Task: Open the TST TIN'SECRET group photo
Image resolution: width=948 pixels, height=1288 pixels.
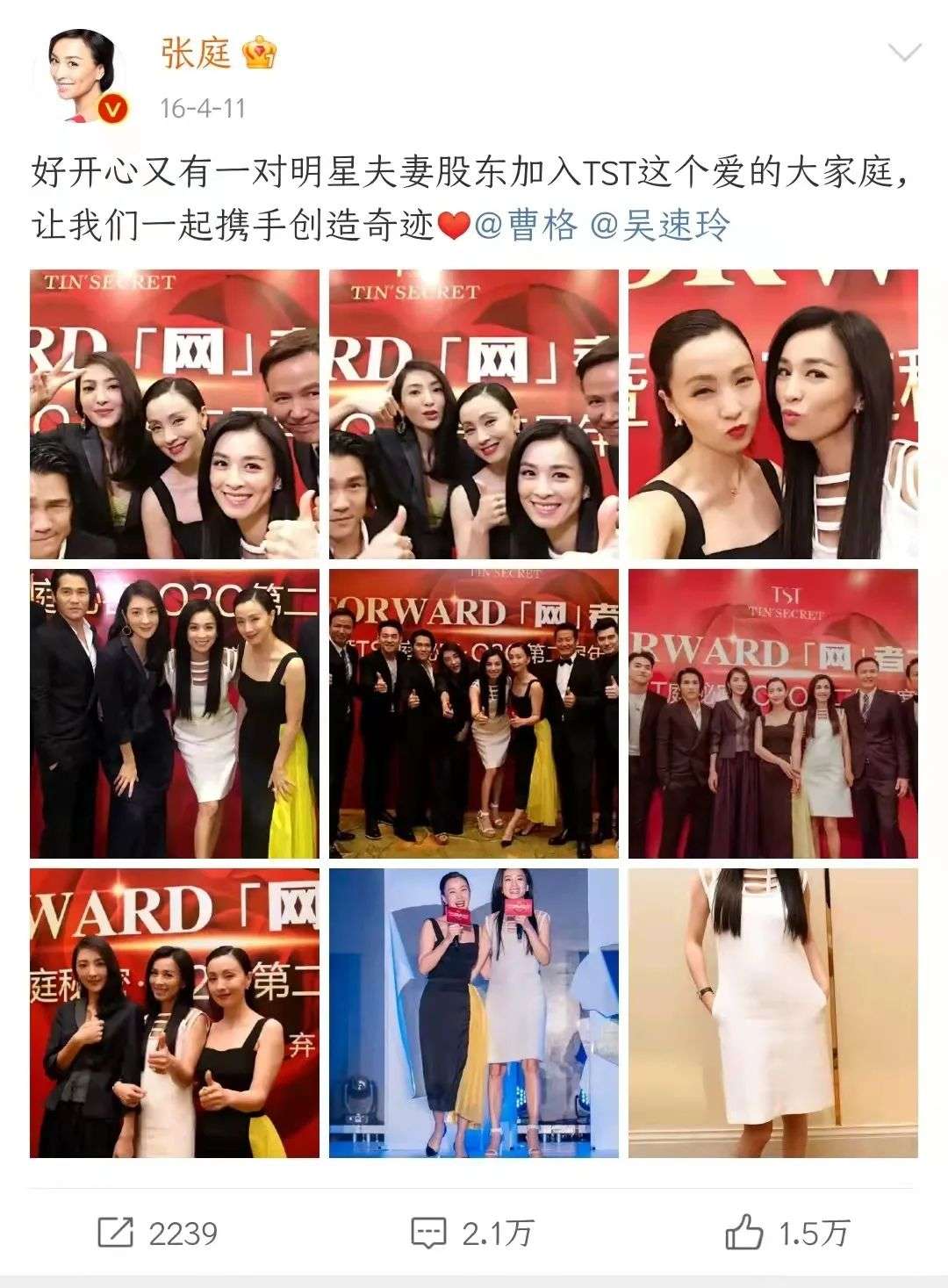Action: click(772, 714)
